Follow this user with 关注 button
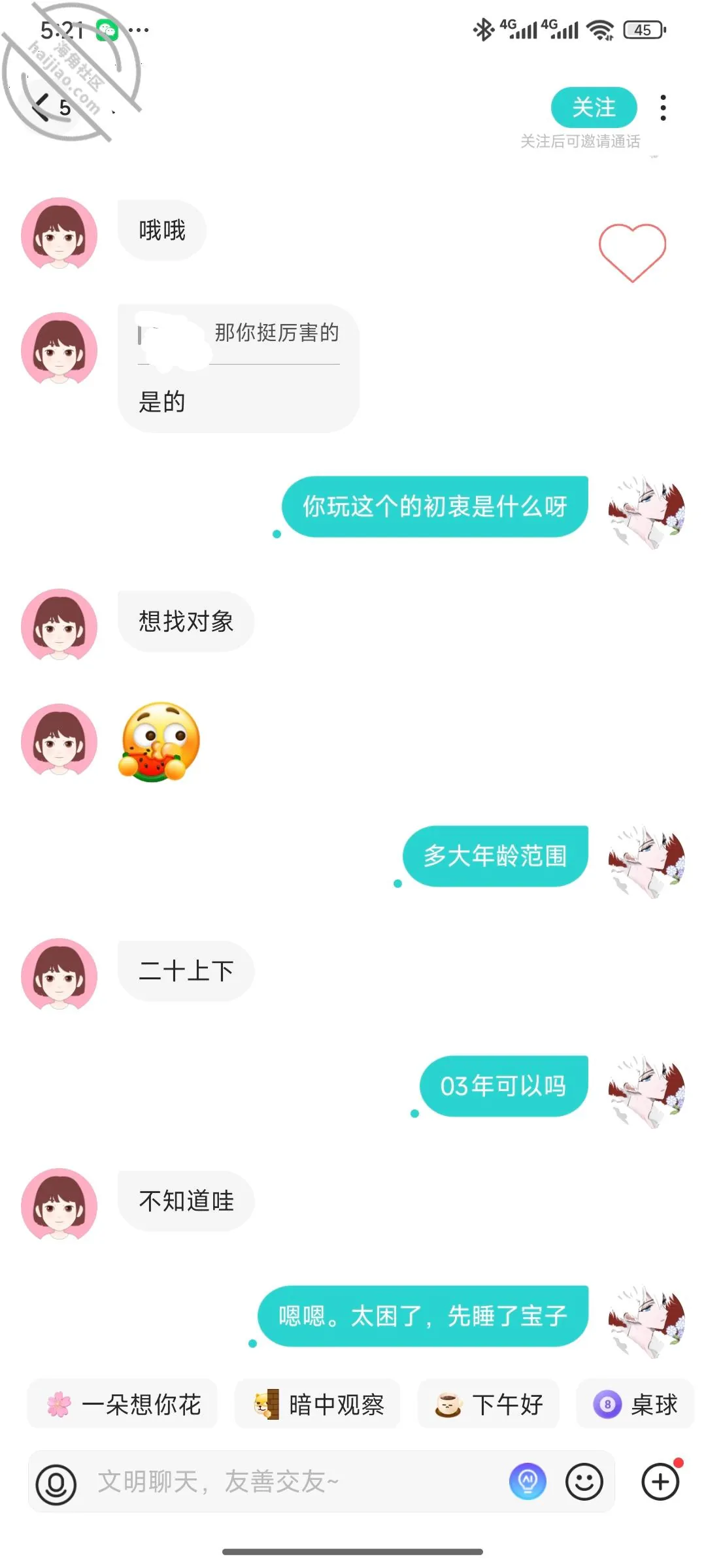 tap(594, 108)
